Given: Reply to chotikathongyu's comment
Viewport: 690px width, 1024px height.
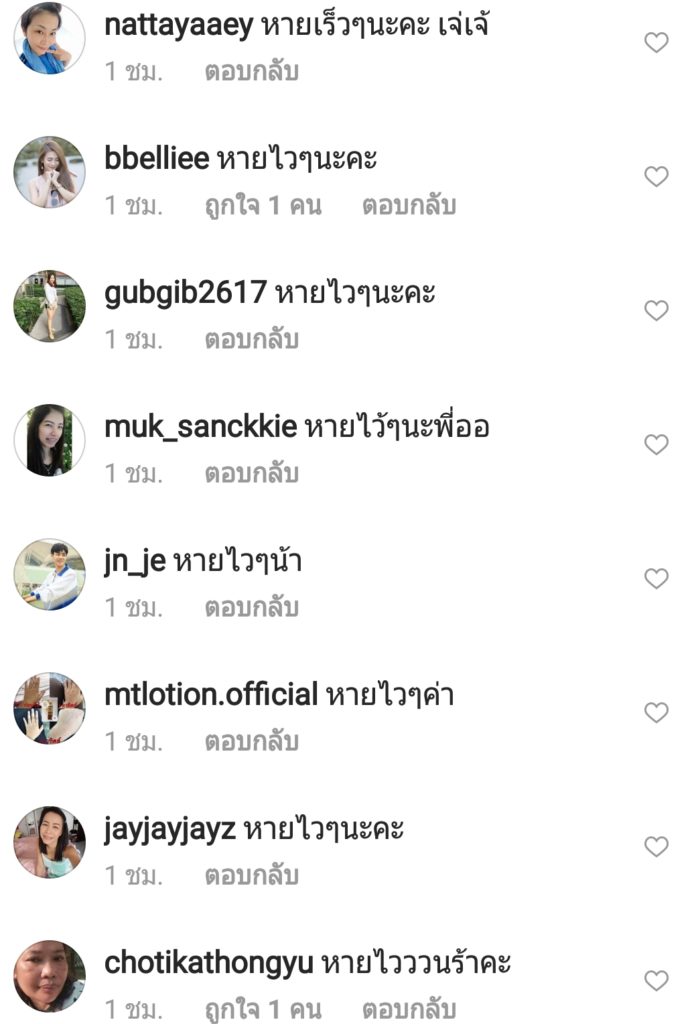Looking at the screenshot, I should [x=408, y=1010].
